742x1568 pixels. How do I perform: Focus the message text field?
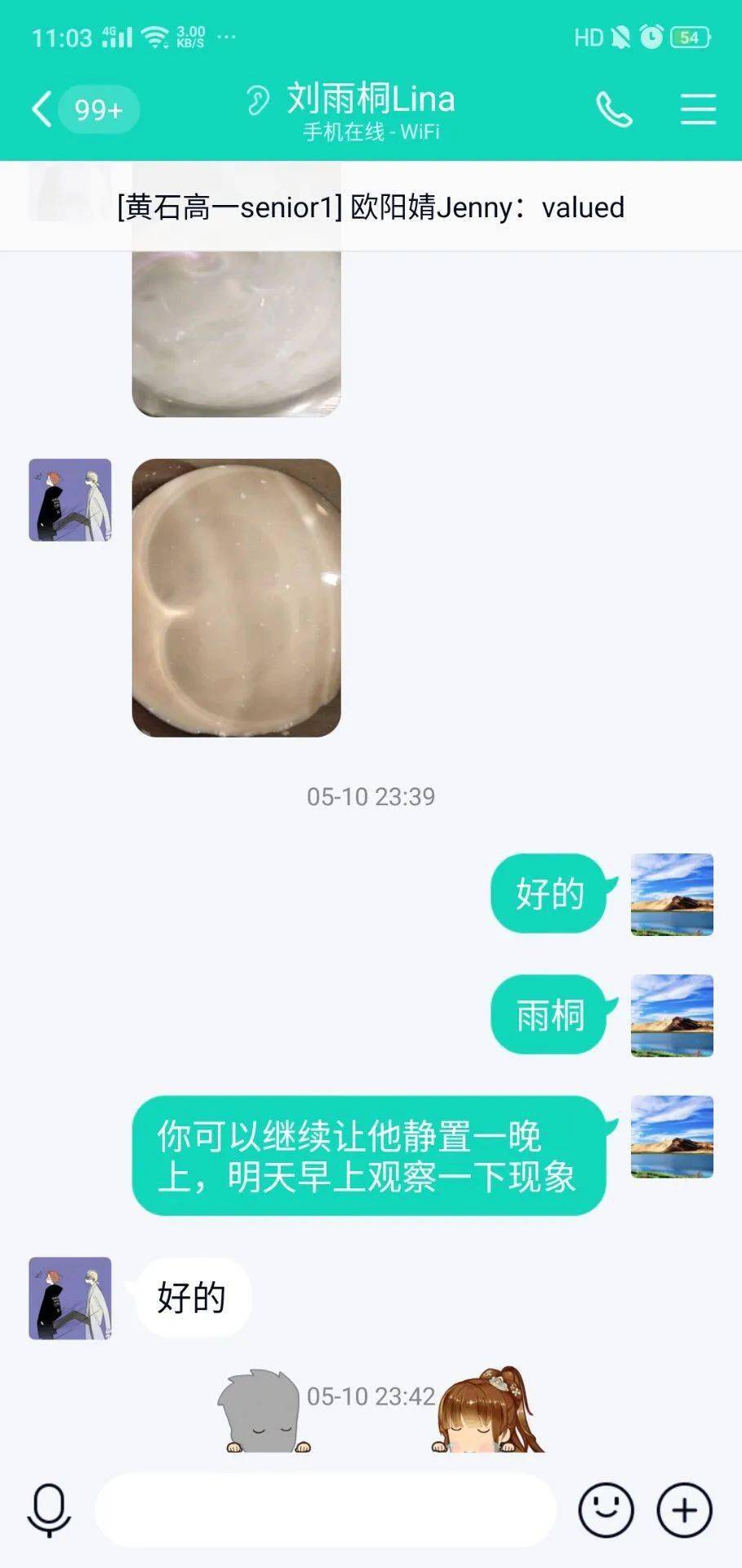(325, 1511)
